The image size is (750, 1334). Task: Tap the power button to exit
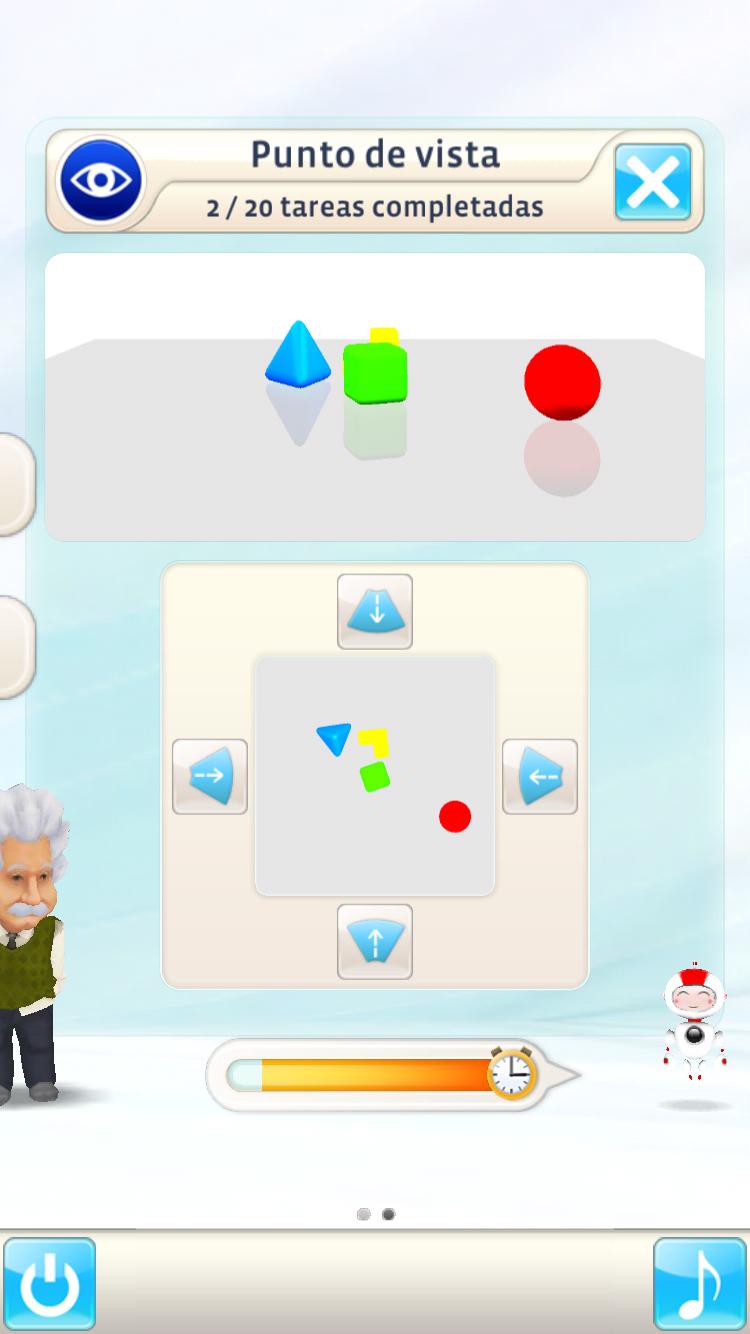(49, 1284)
